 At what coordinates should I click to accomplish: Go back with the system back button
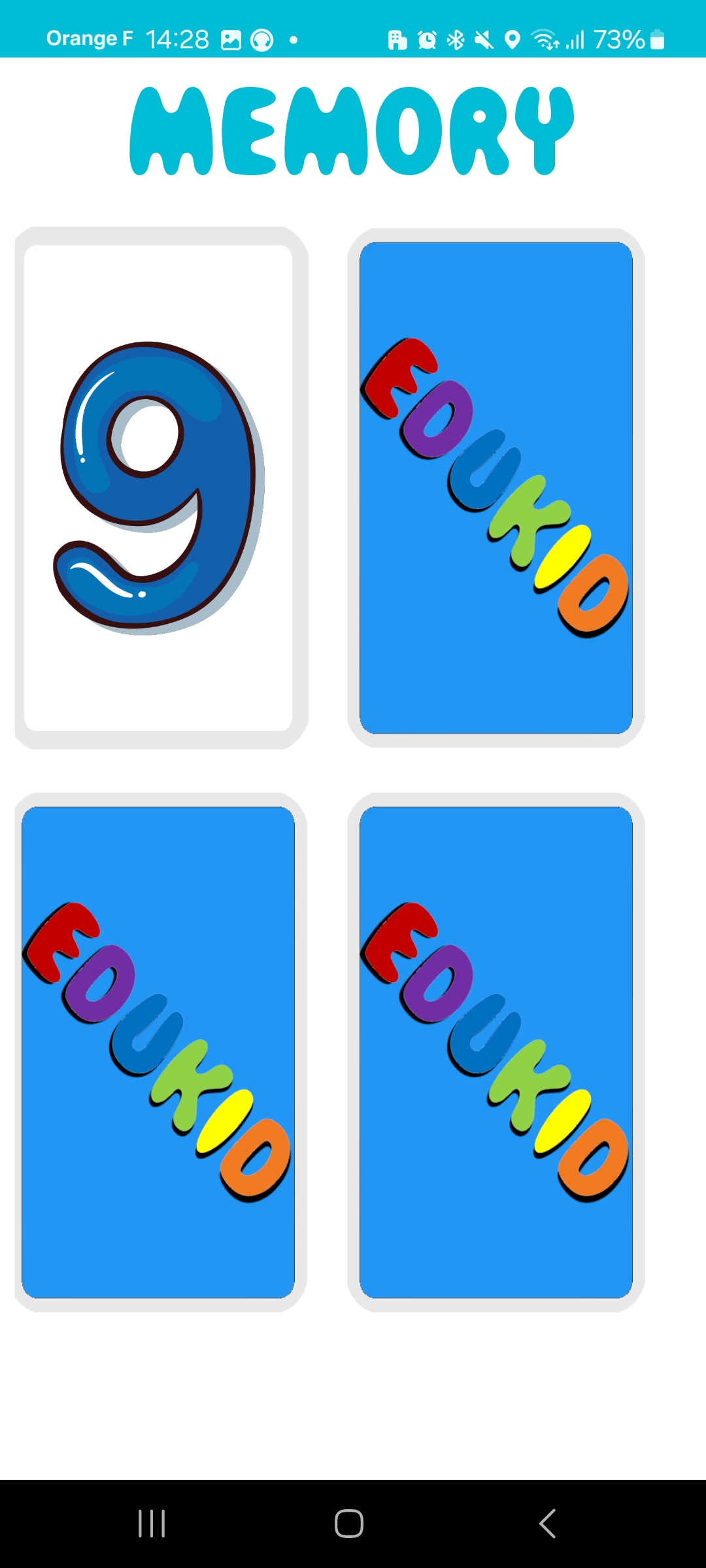[x=547, y=1524]
